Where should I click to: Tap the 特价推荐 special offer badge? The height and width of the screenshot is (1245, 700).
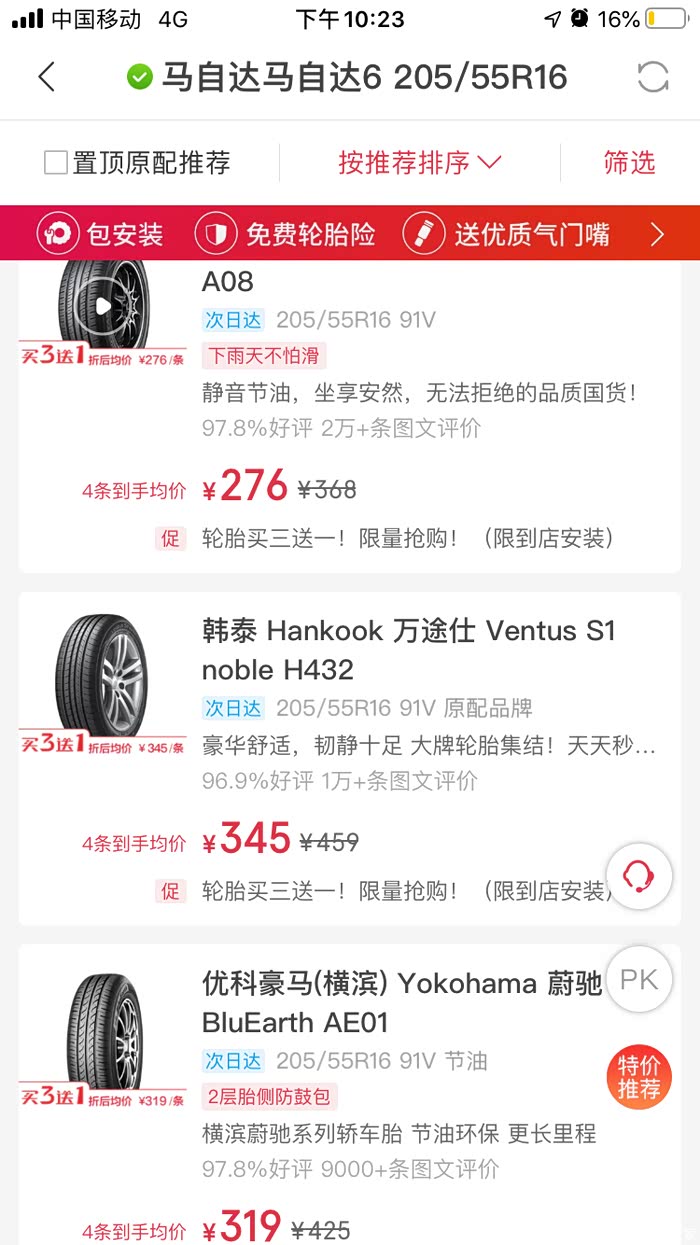(638, 1077)
